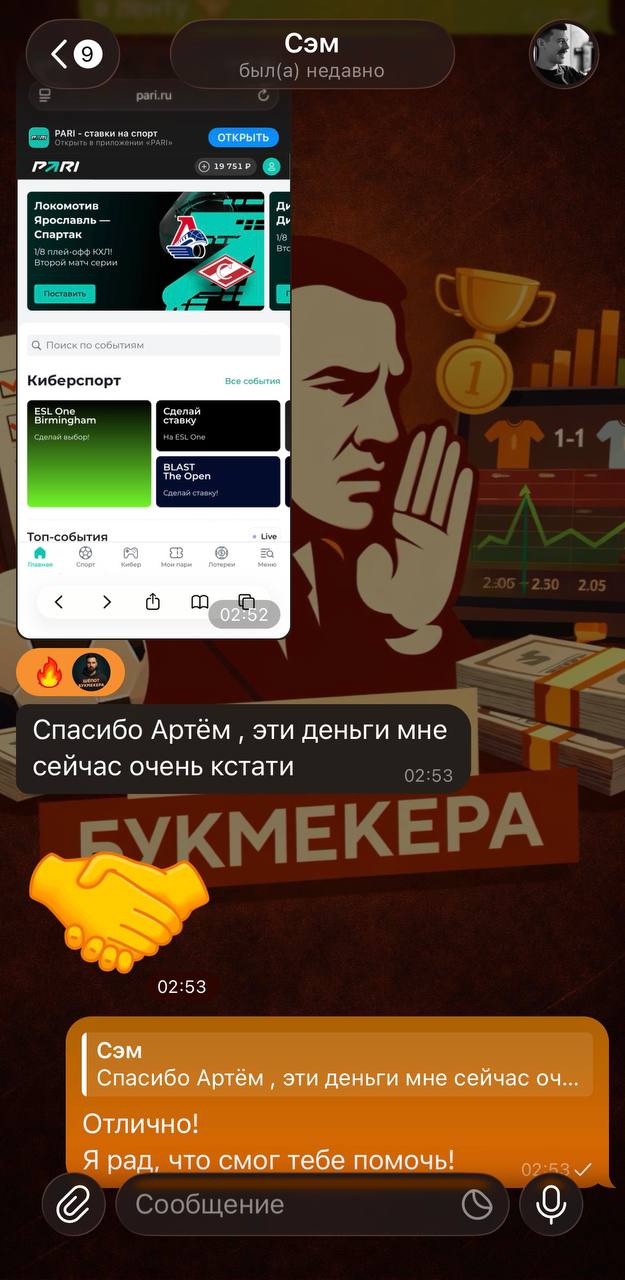
Task: Open the attachment paperclip menu
Action: click(x=73, y=1205)
